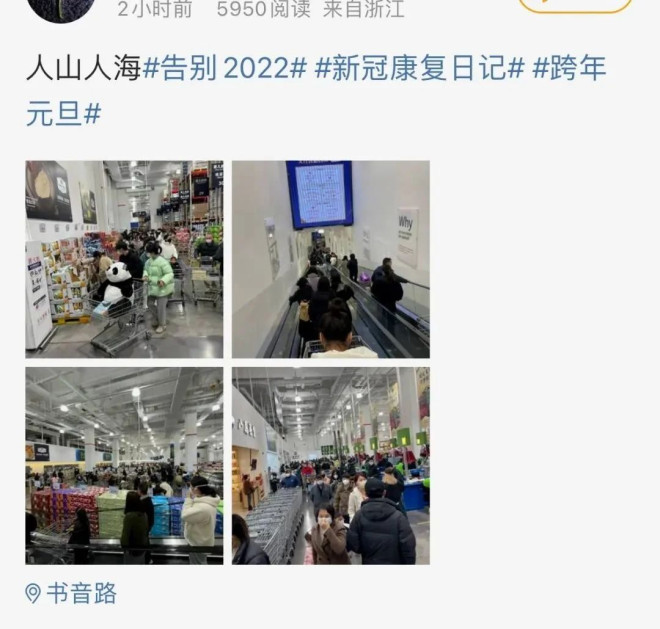Open the photo of the stacked shopping carts
660x629 pixels.
click(x=331, y=466)
